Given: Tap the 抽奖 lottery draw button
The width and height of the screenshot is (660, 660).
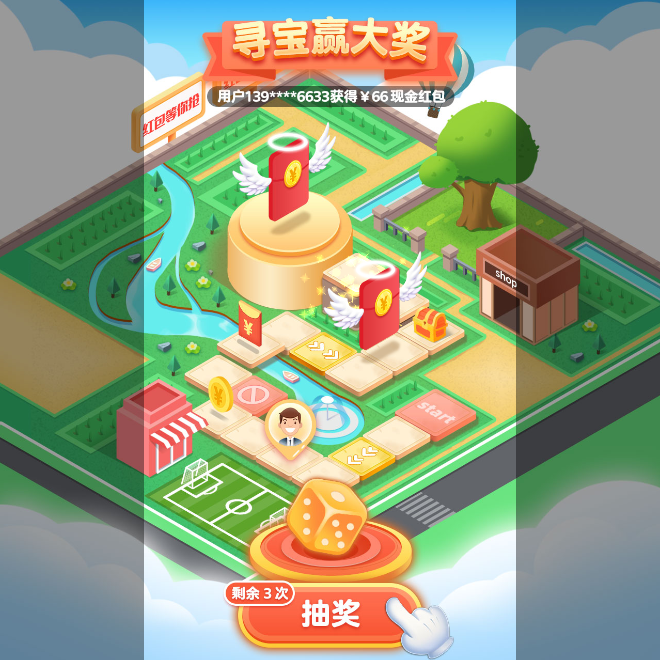Looking at the screenshot, I should [330, 614].
